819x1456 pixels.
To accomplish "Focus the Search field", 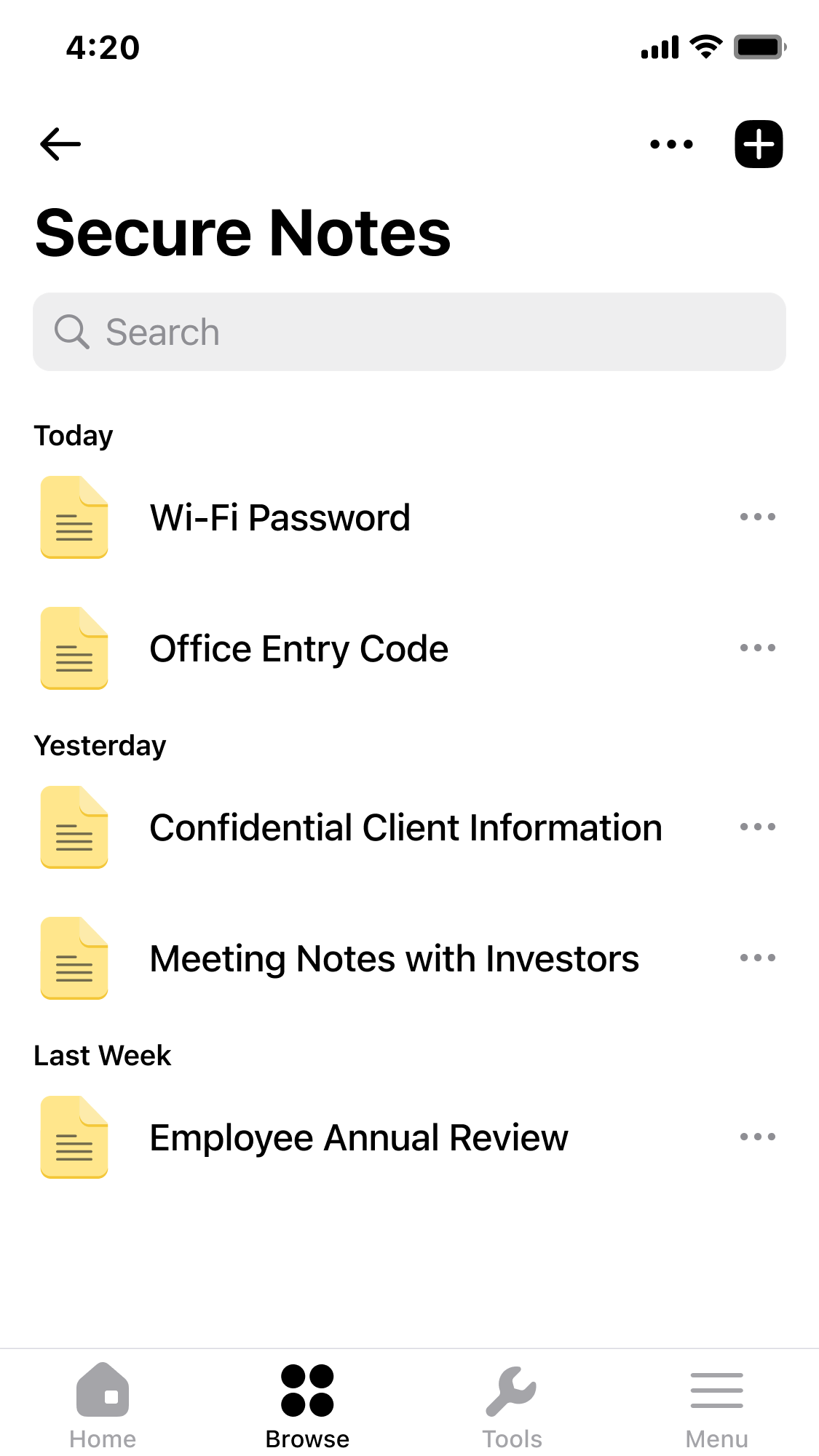I will (x=409, y=332).
